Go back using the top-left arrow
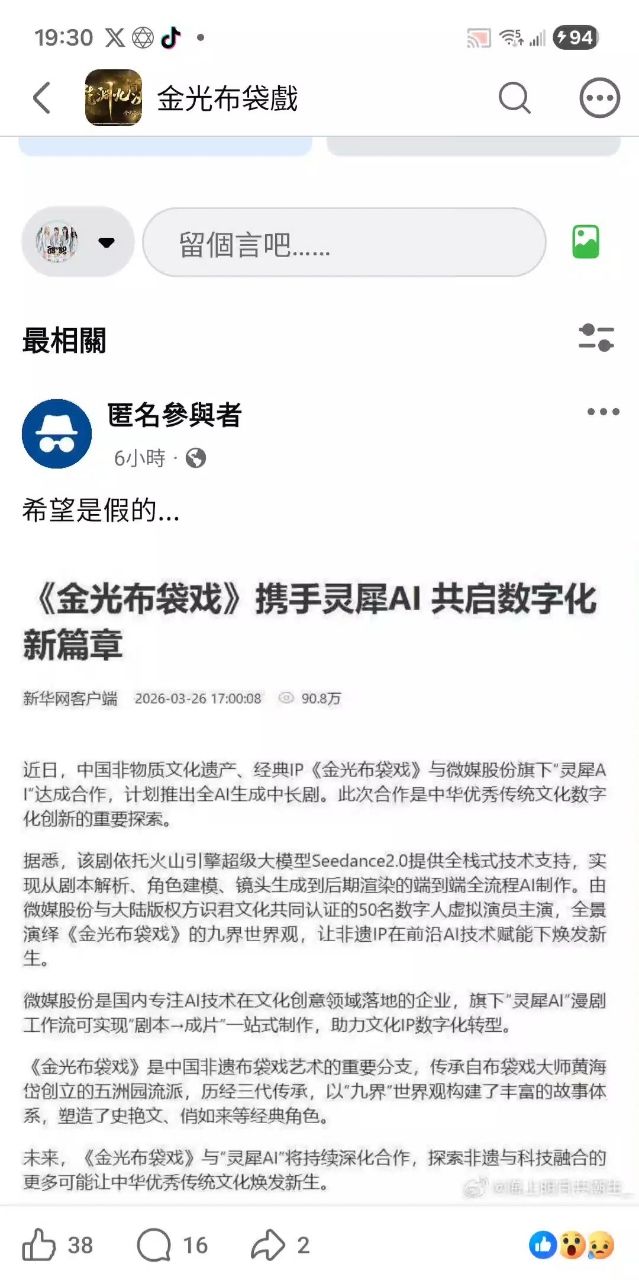The width and height of the screenshot is (639, 1280). tap(41, 98)
